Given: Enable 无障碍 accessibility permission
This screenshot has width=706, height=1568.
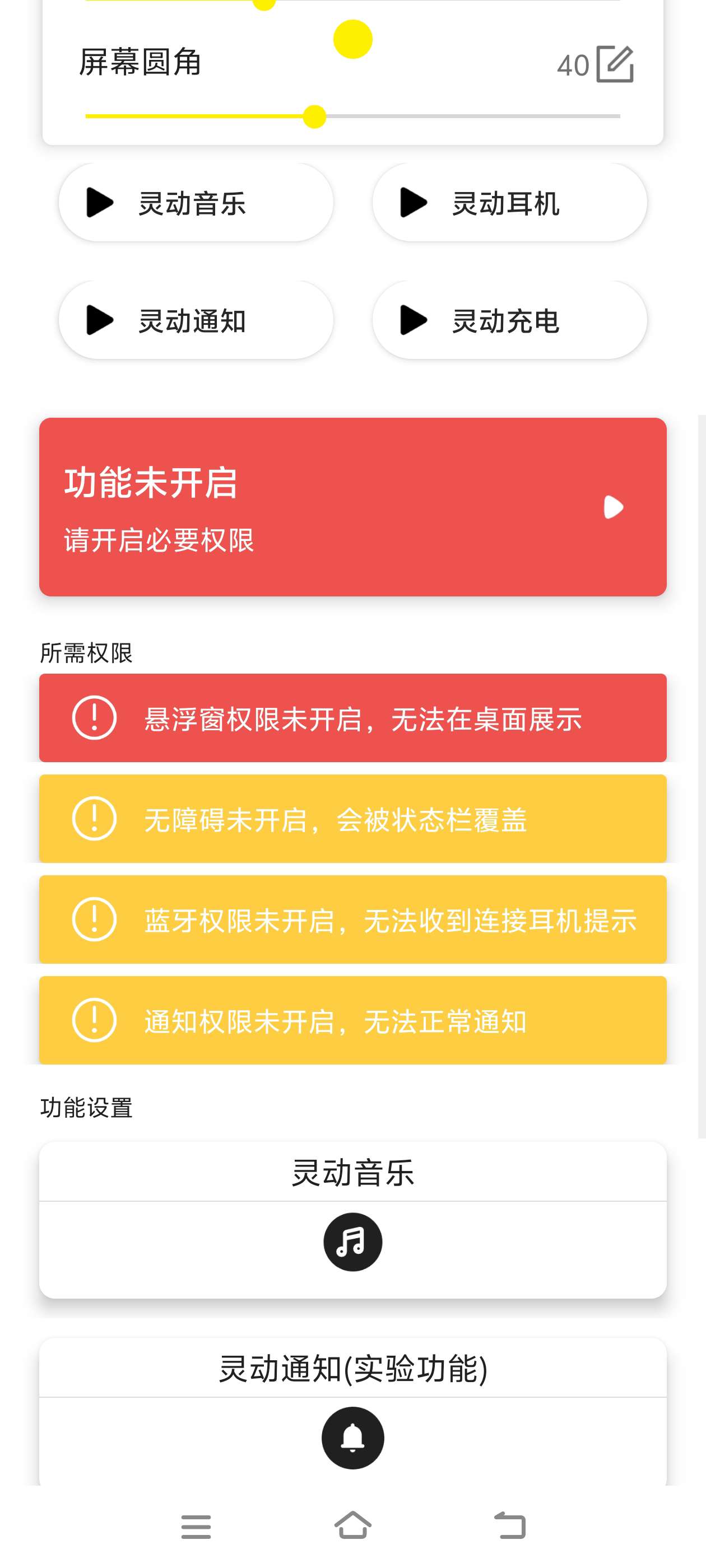Looking at the screenshot, I should pos(352,819).
